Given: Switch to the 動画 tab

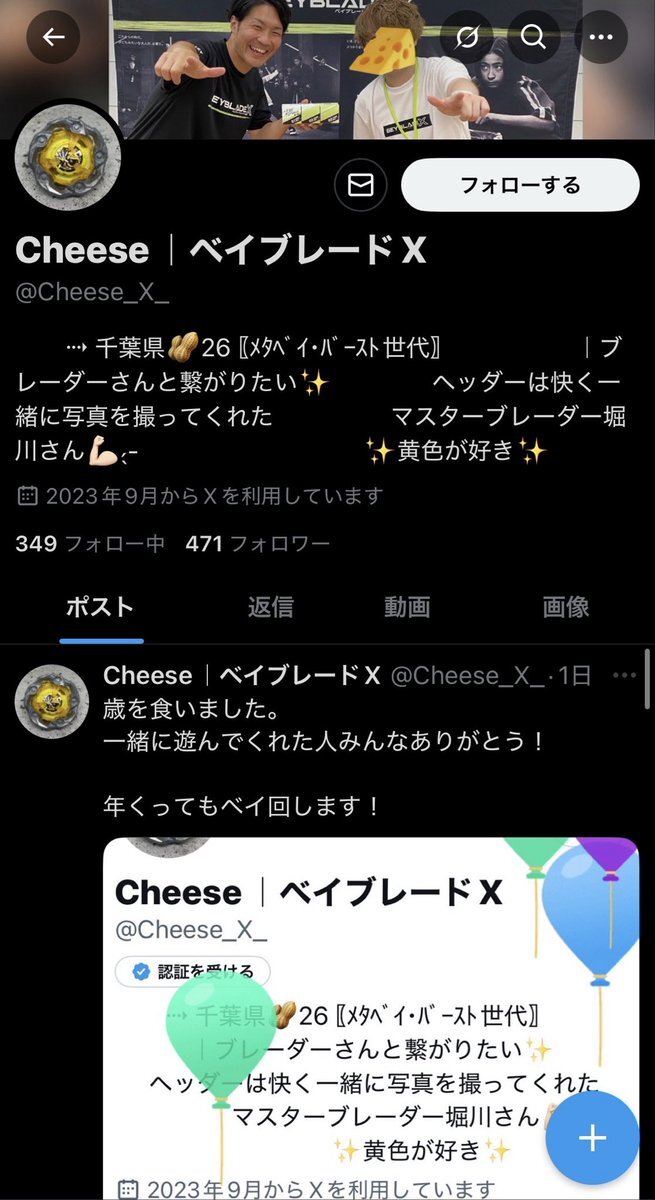Looking at the screenshot, I should (x=407, y=606).
